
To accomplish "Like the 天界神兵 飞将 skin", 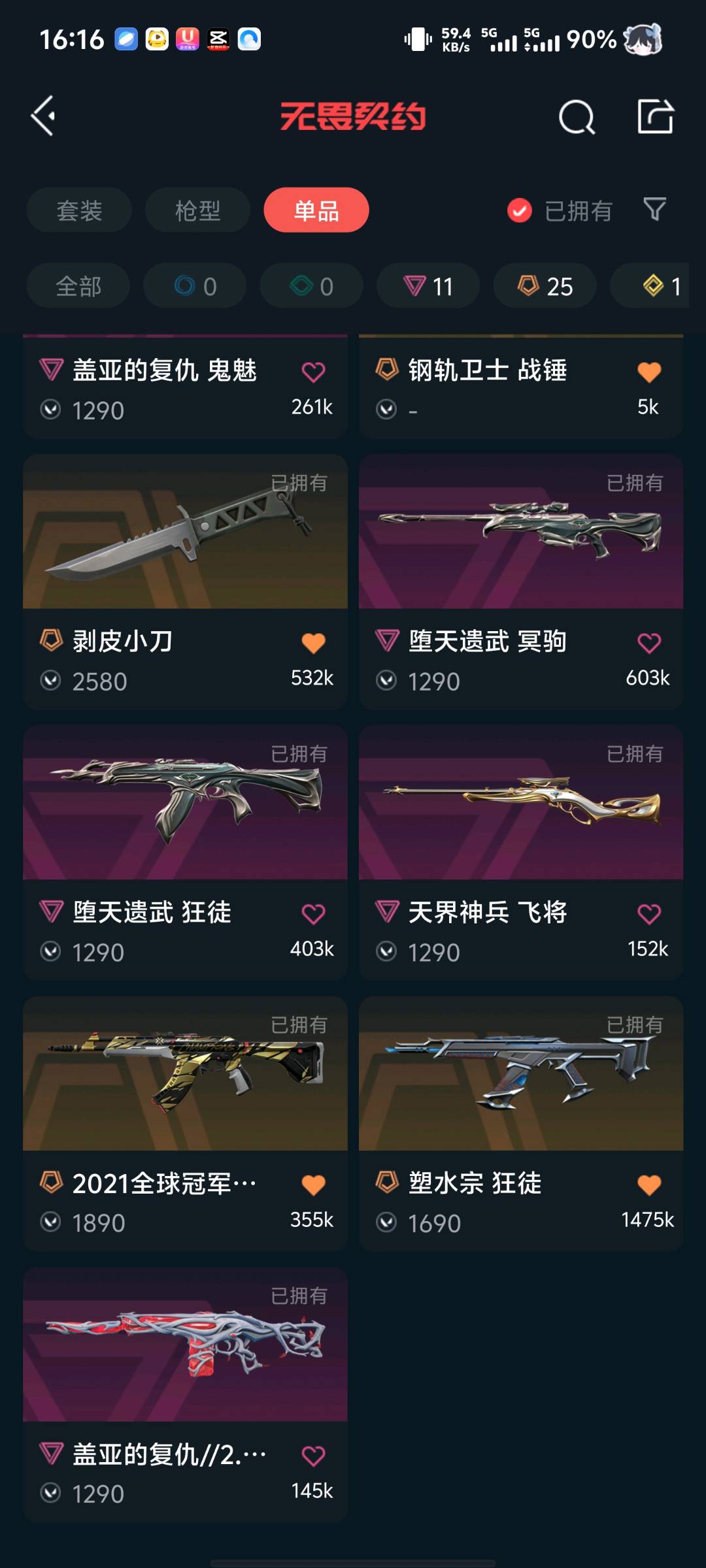I will 649,913.
